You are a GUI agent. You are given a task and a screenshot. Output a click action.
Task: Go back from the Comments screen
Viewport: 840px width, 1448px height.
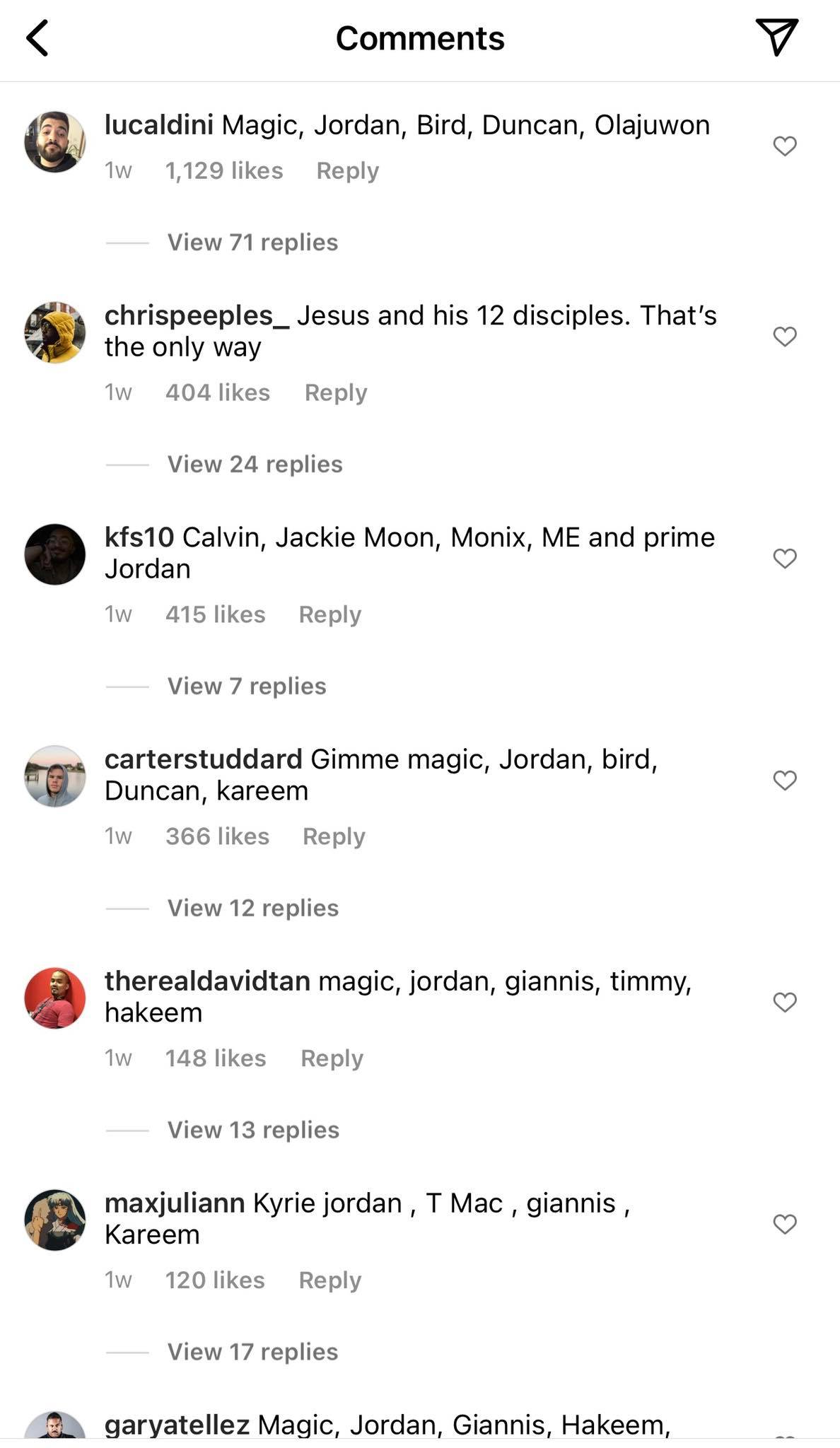[x=37, y=38]
